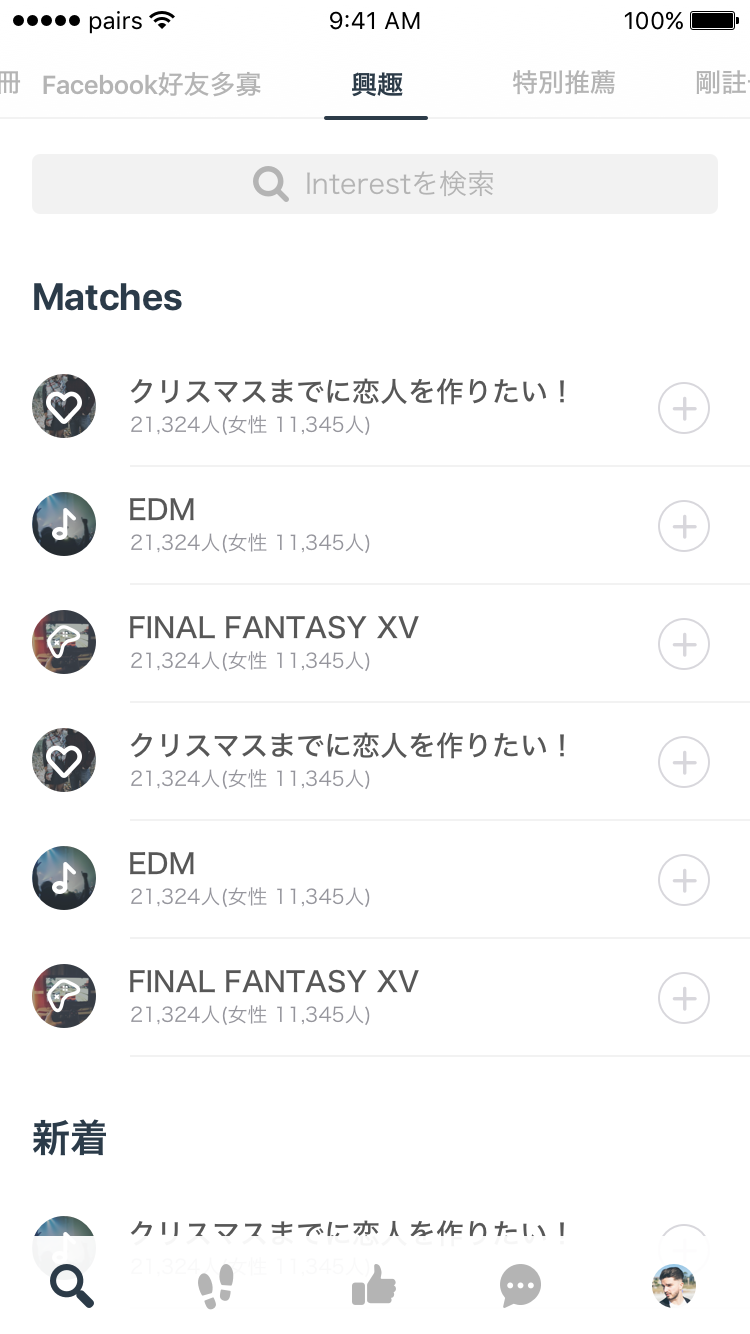Open the first クリスマスまでに恋人を作りたい！ row

coord(350,407)
